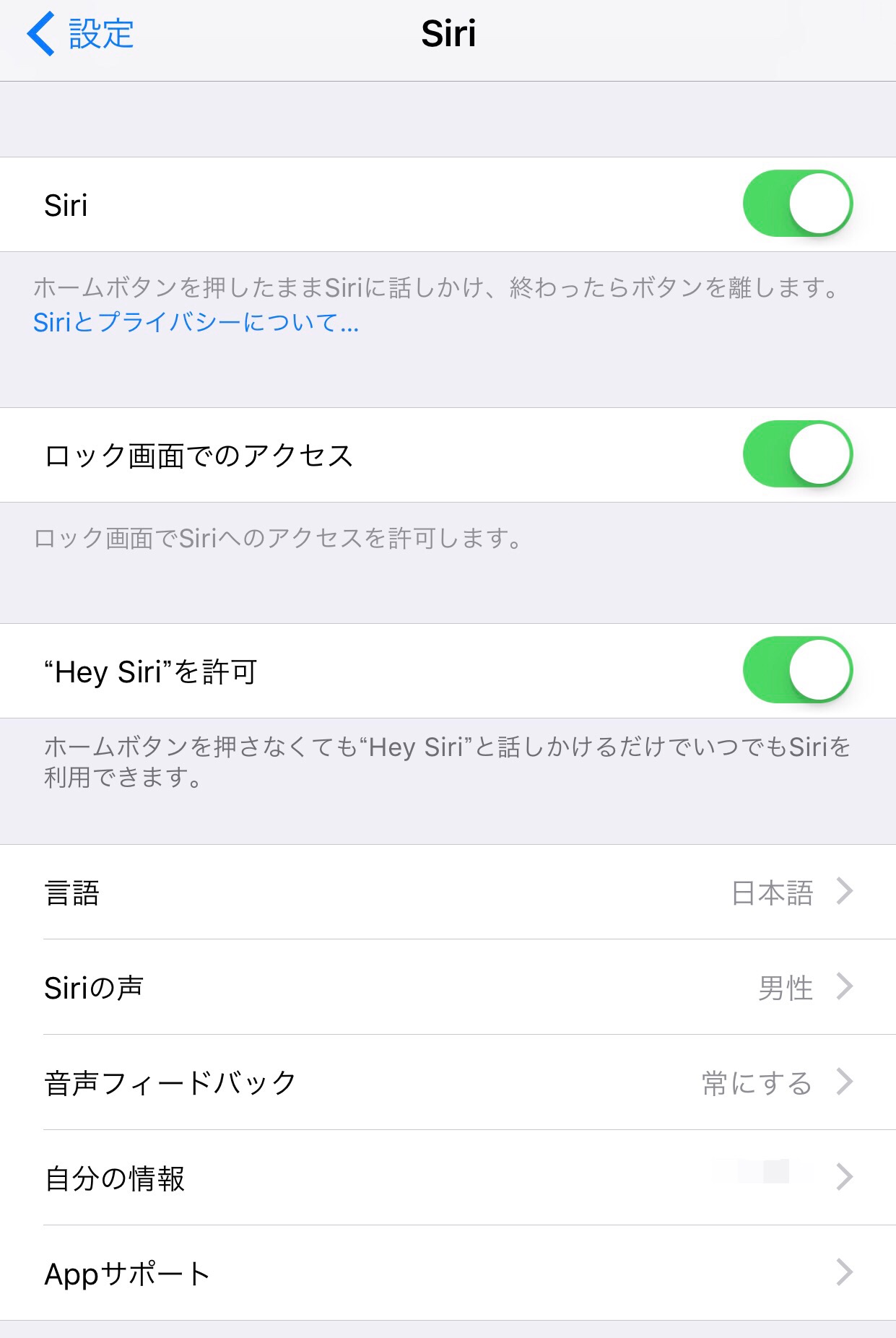Image resolution: width=896 pixels, height=1338 pixels.
Task: Toggle “Hey Siri”を許可 off
Action: click(x=797, y=670)
